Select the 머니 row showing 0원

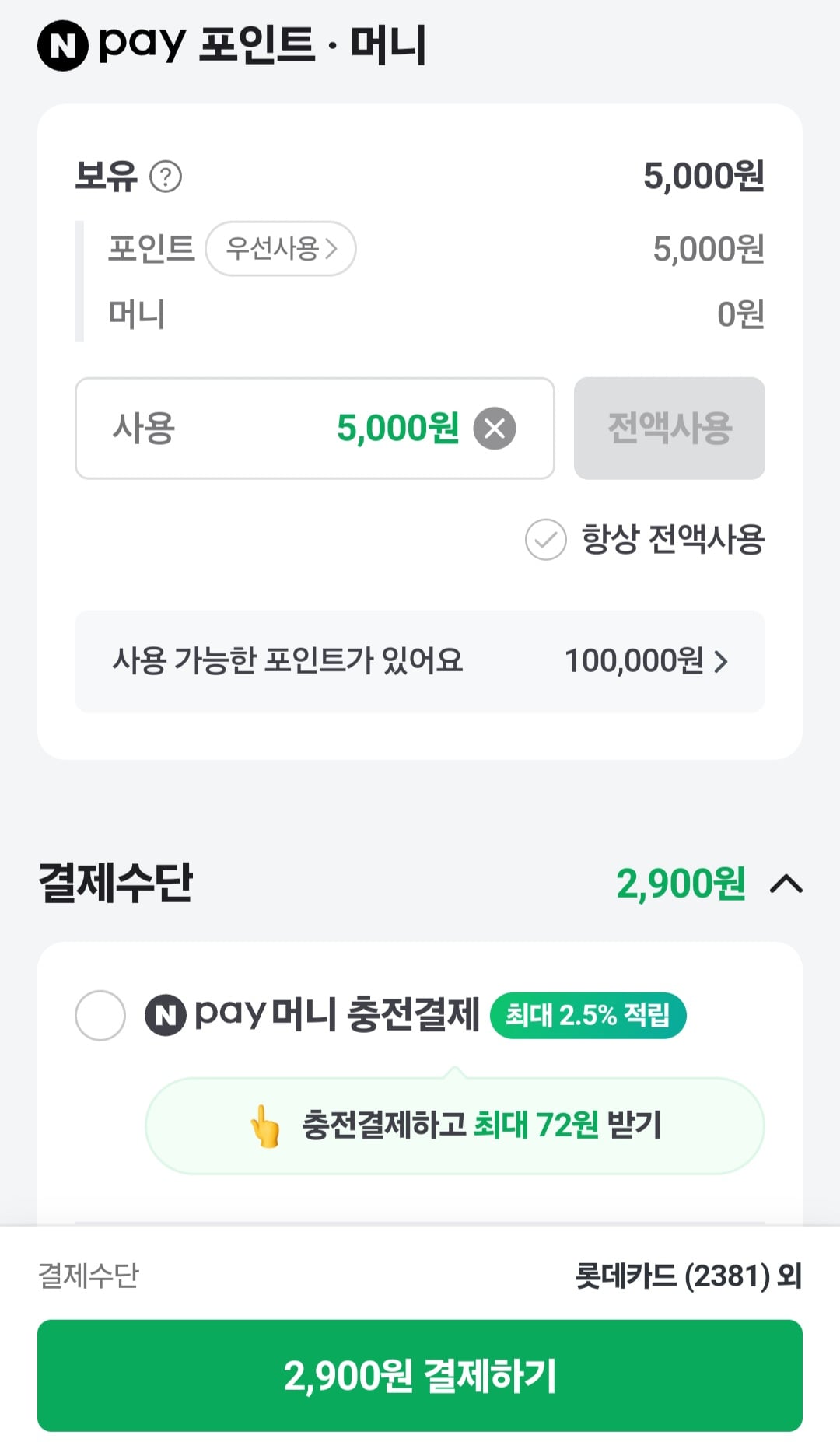click(420, 311)
